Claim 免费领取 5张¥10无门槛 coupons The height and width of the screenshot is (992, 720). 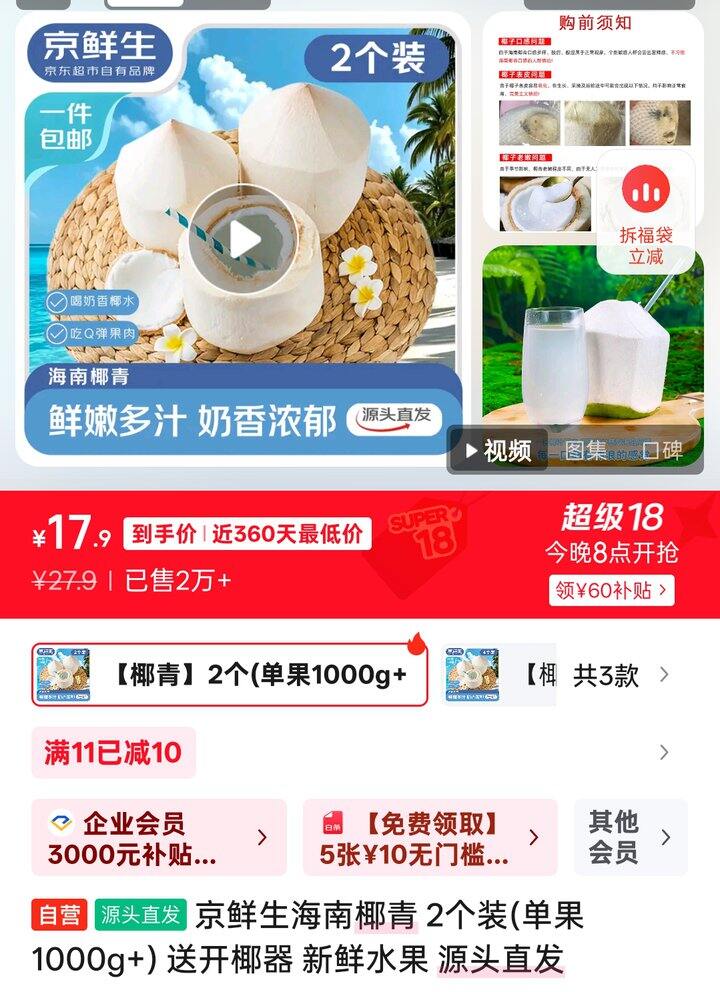click(430, 838)
